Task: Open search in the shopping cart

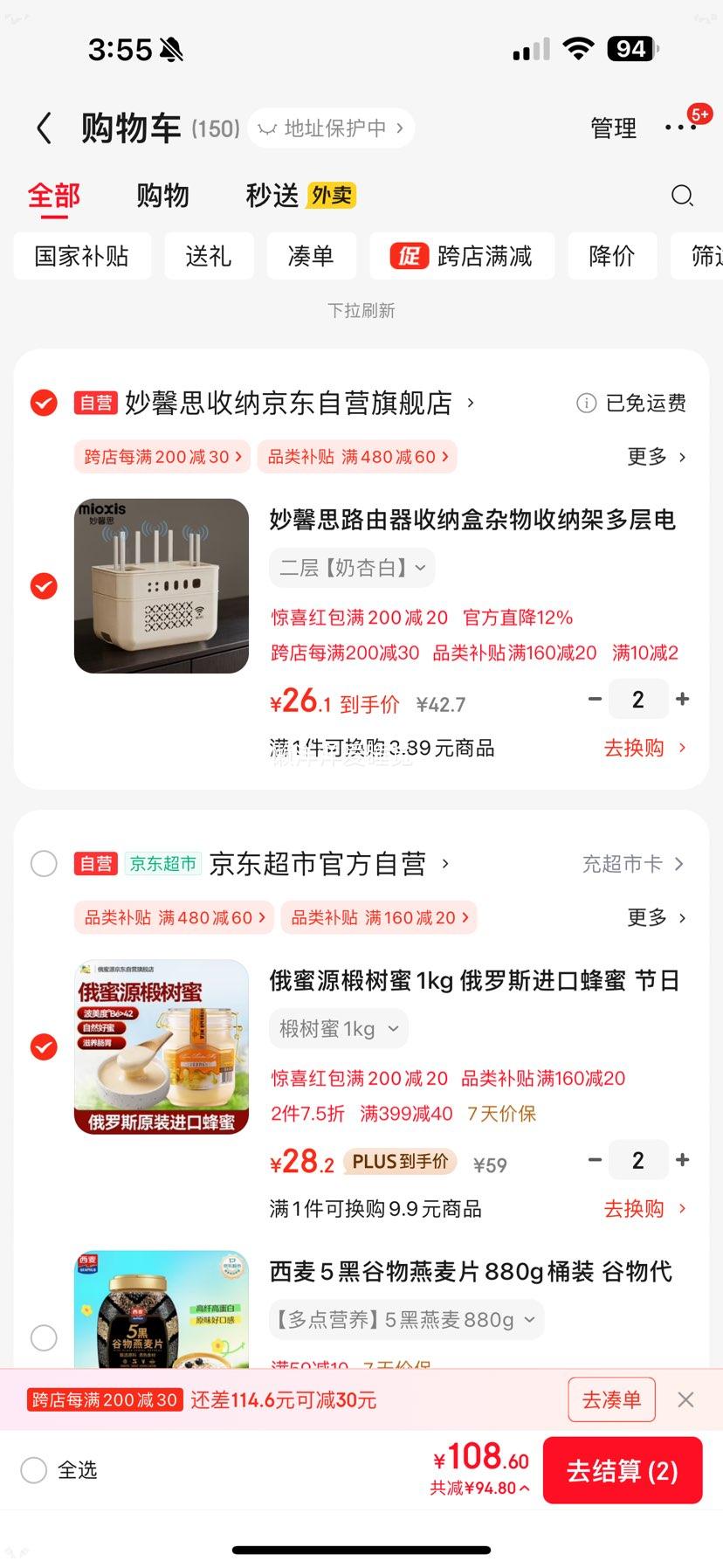Action: 682,196
